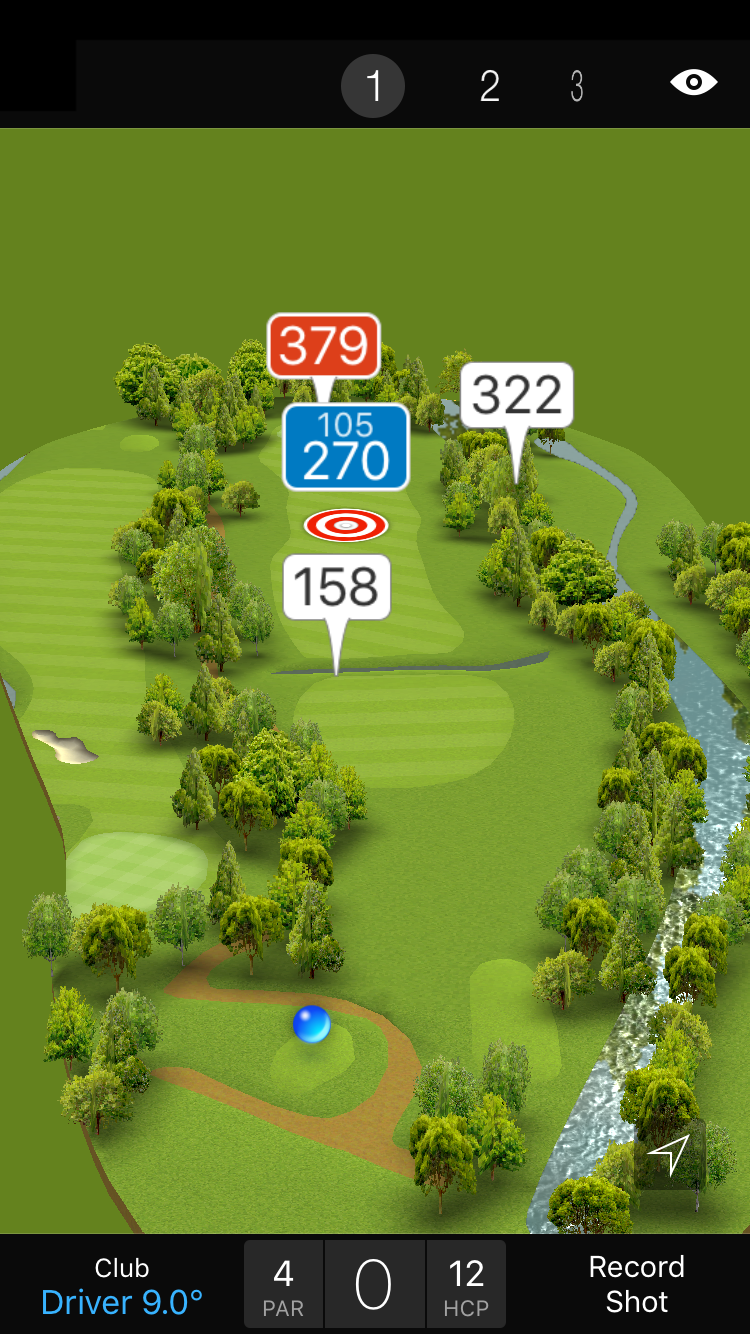Tap the blue ball position marker
Image resolution: width=750 pixels, height=1334 pixels.
click(312, 1024)
